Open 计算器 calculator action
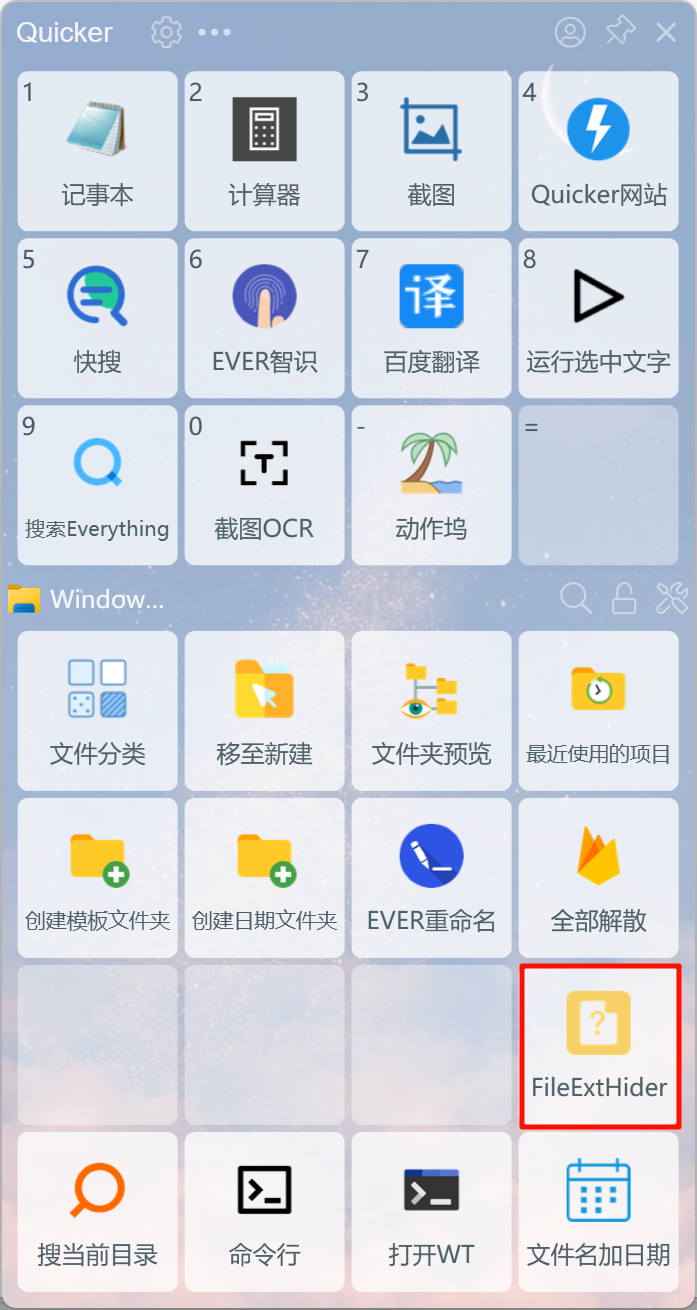This screenshot has height=1310, width=697. (x=265, y=152)
